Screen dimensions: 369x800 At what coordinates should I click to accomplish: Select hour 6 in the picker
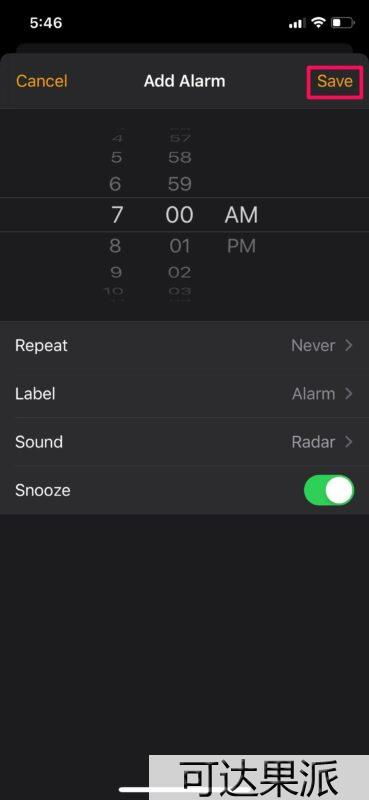point(116,184)
